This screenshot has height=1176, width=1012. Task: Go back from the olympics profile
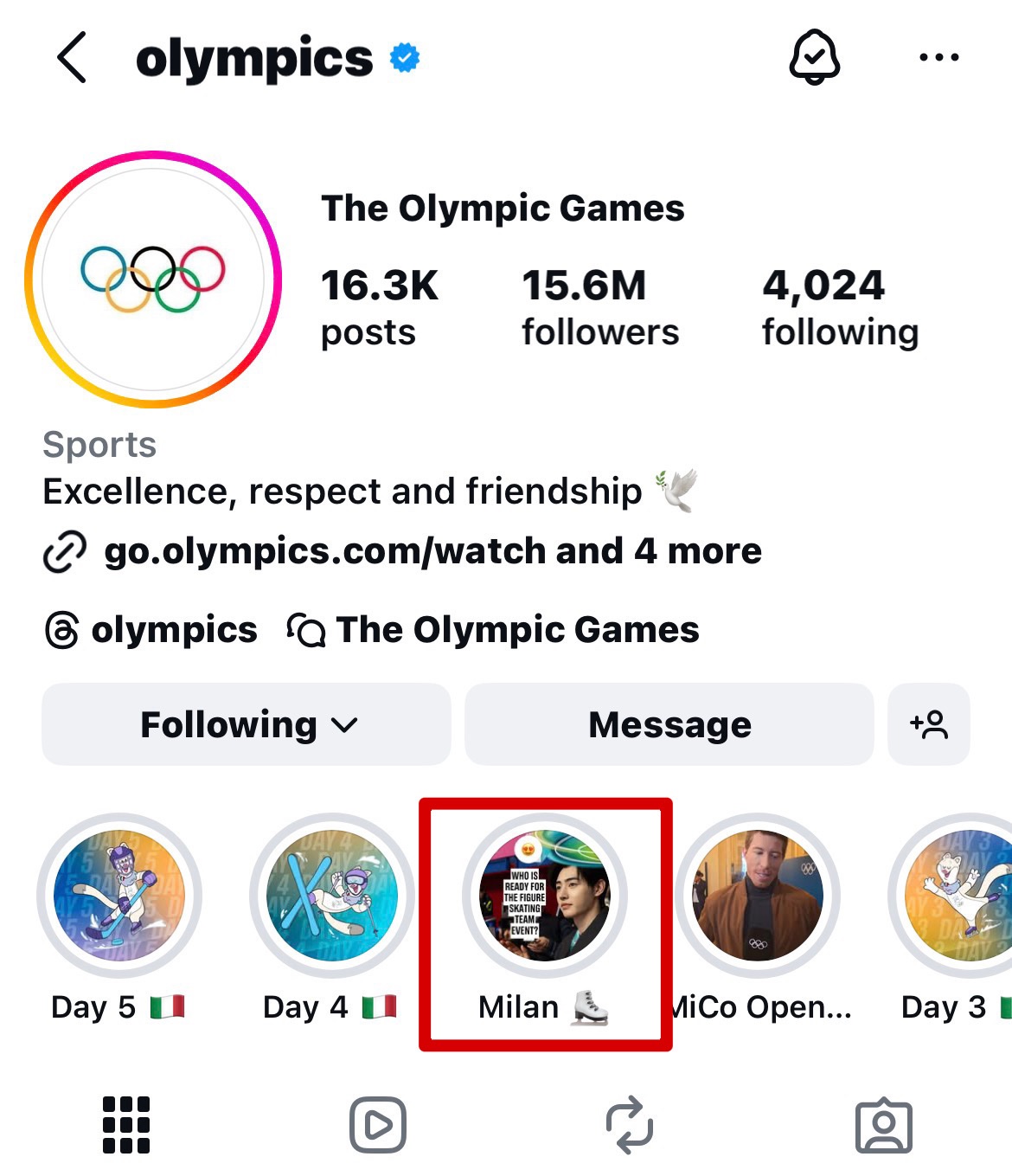[x=72, y=58]
